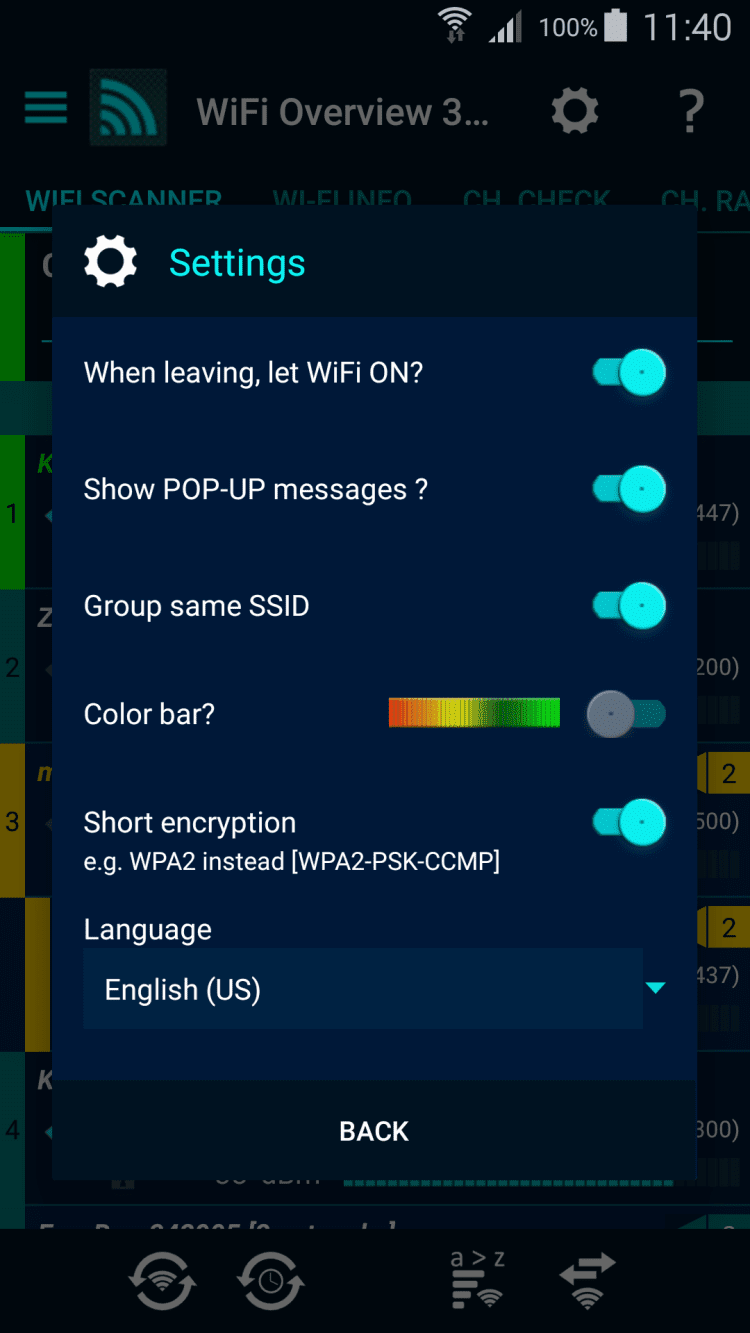
Task: Enable the Color bar switch
Action: (626, 714)
